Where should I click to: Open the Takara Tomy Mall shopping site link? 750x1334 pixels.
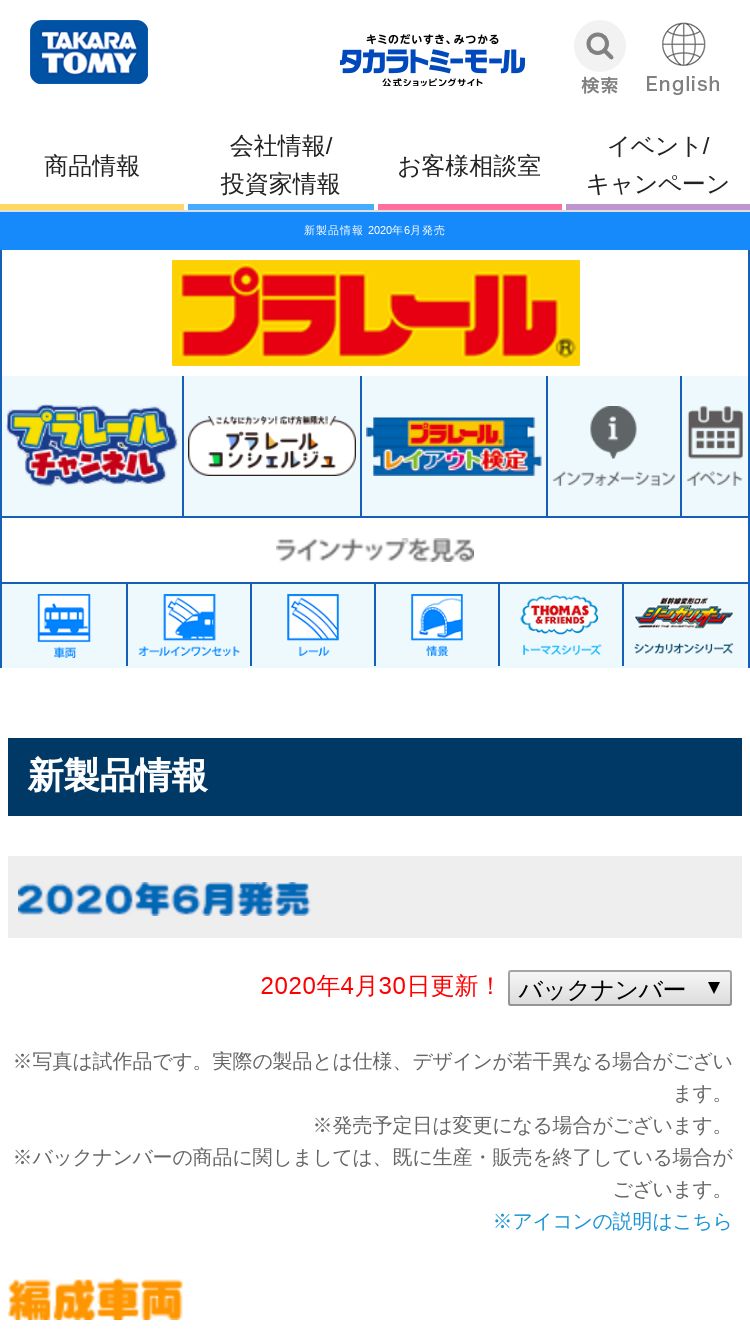[x=432, y=60]
